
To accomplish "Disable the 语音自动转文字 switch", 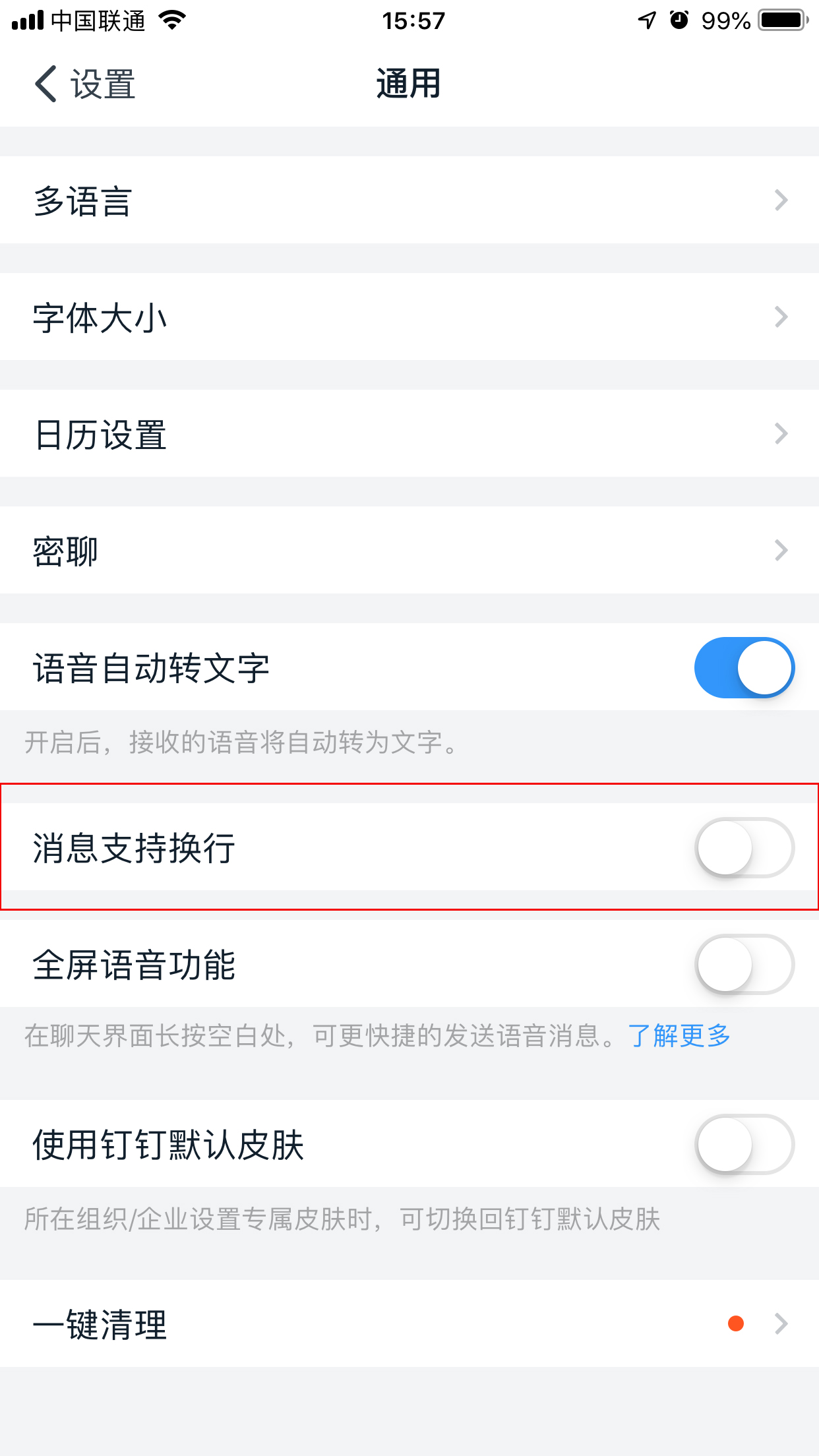I will 744,667.
